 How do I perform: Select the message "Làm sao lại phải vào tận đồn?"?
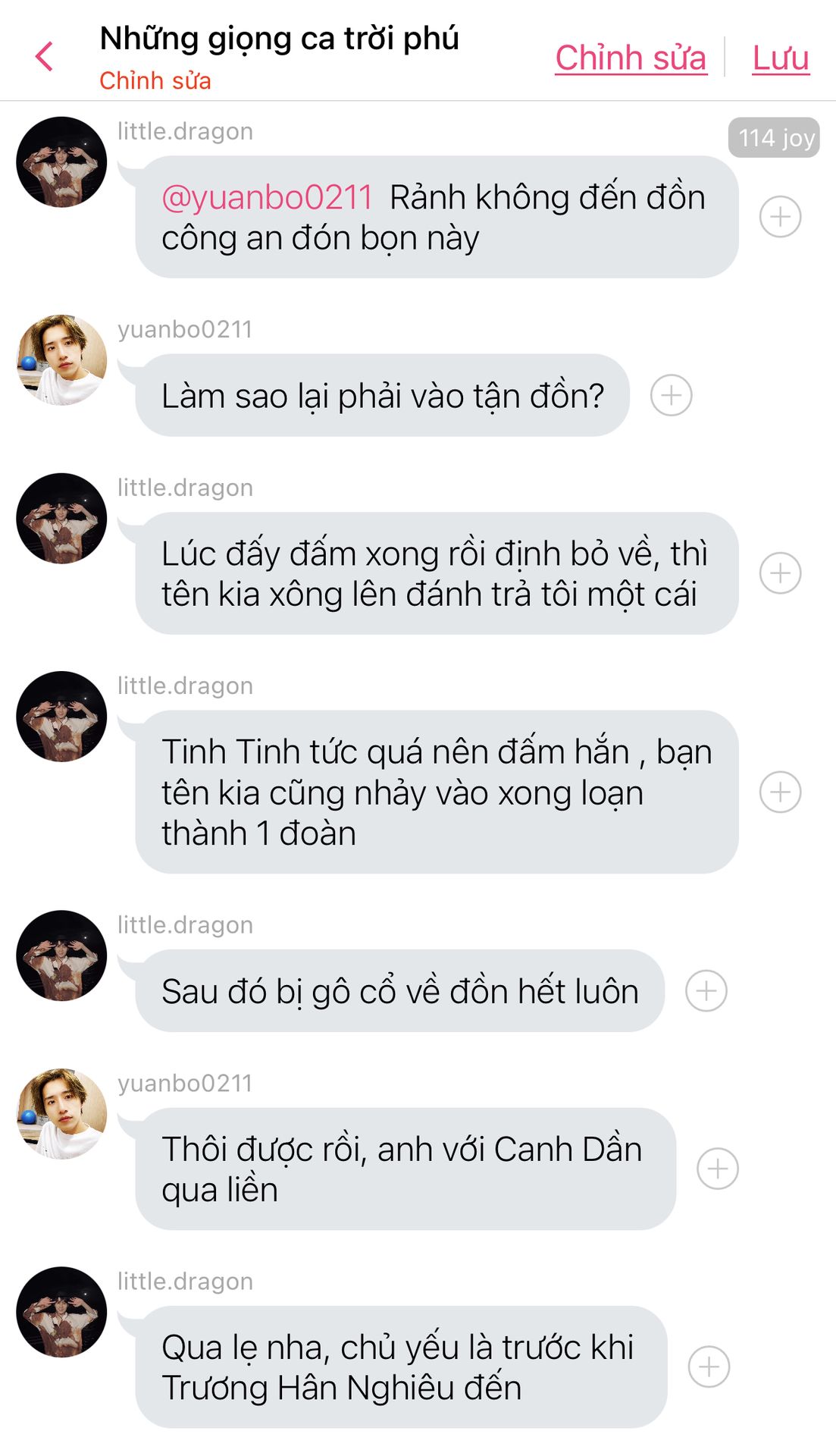point(382,396)
